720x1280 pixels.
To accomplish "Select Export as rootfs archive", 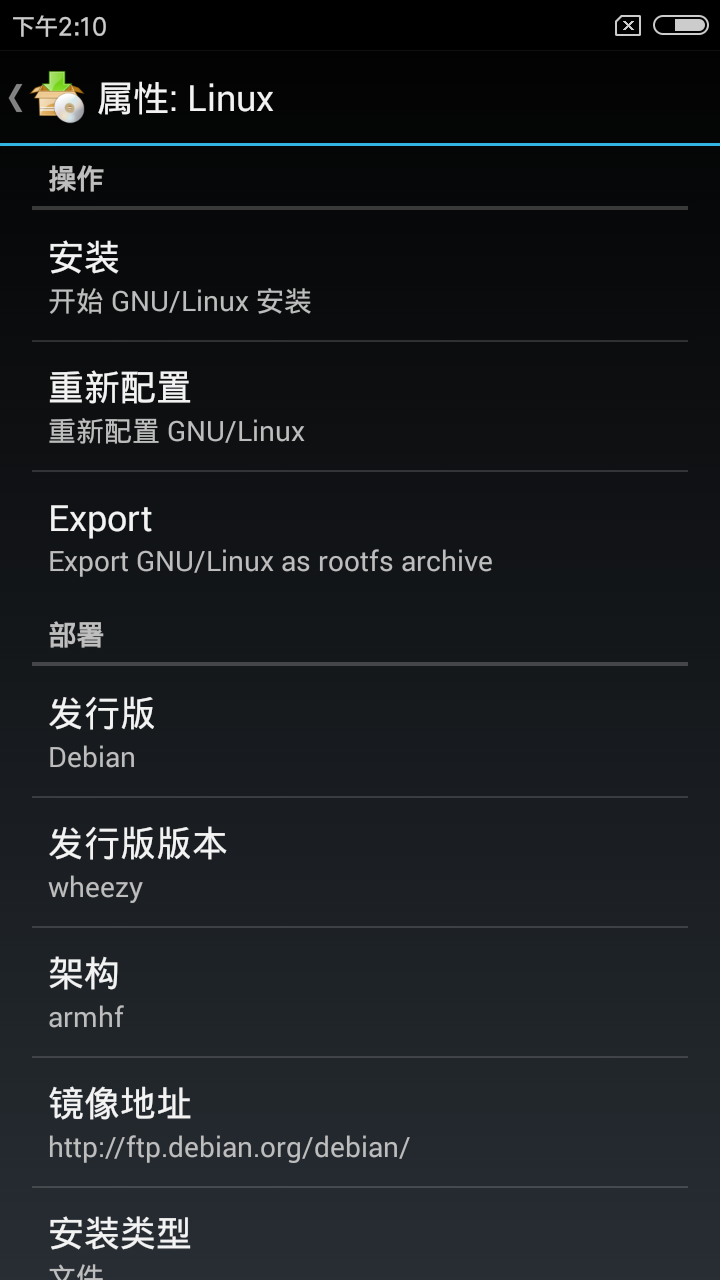I will coord(360,538).
